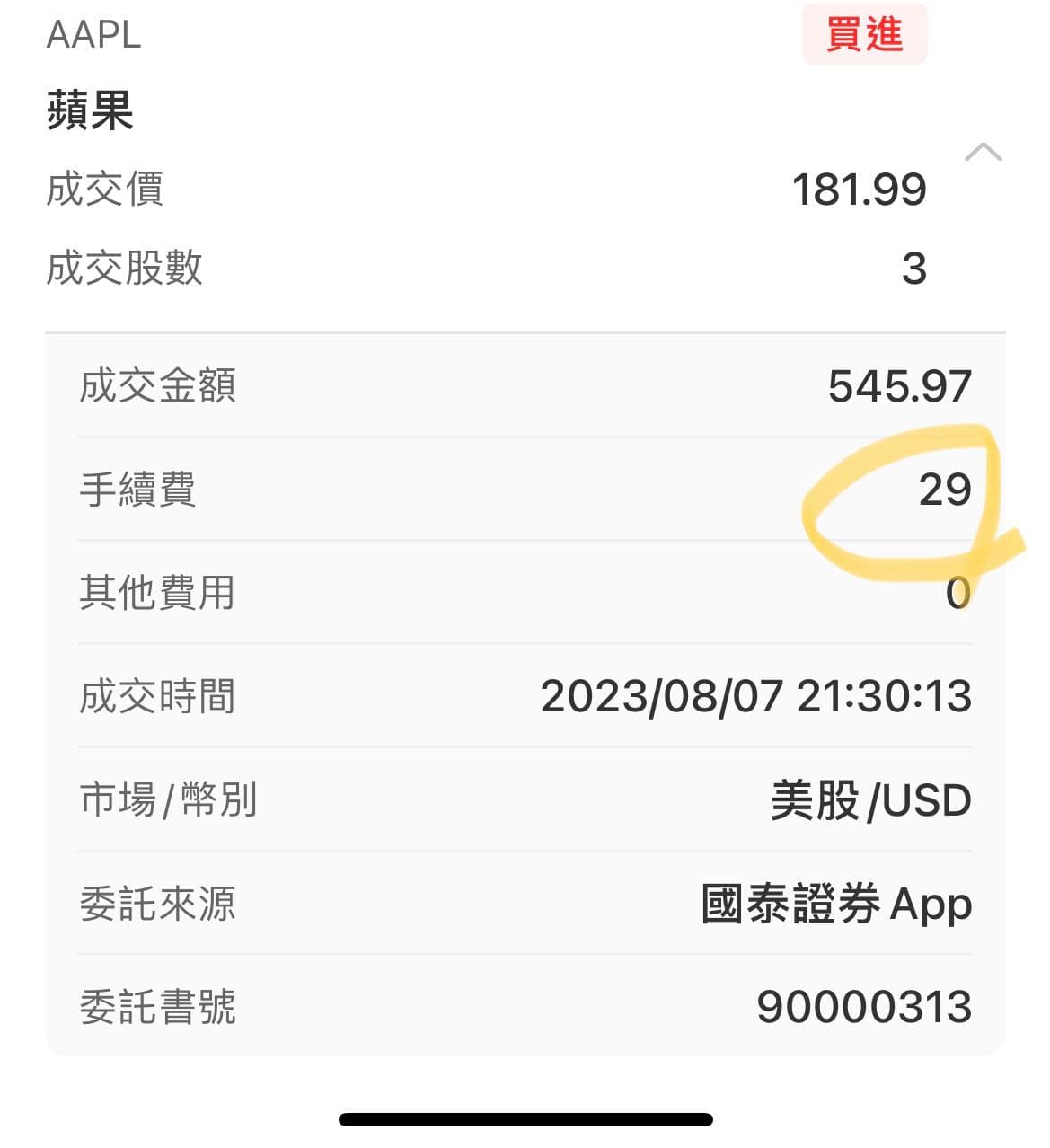The width and height of the screenshot is (1050, 1148).
Task: Tap the 委託來源 source 國泰證券 App
Action: (835, 905)
